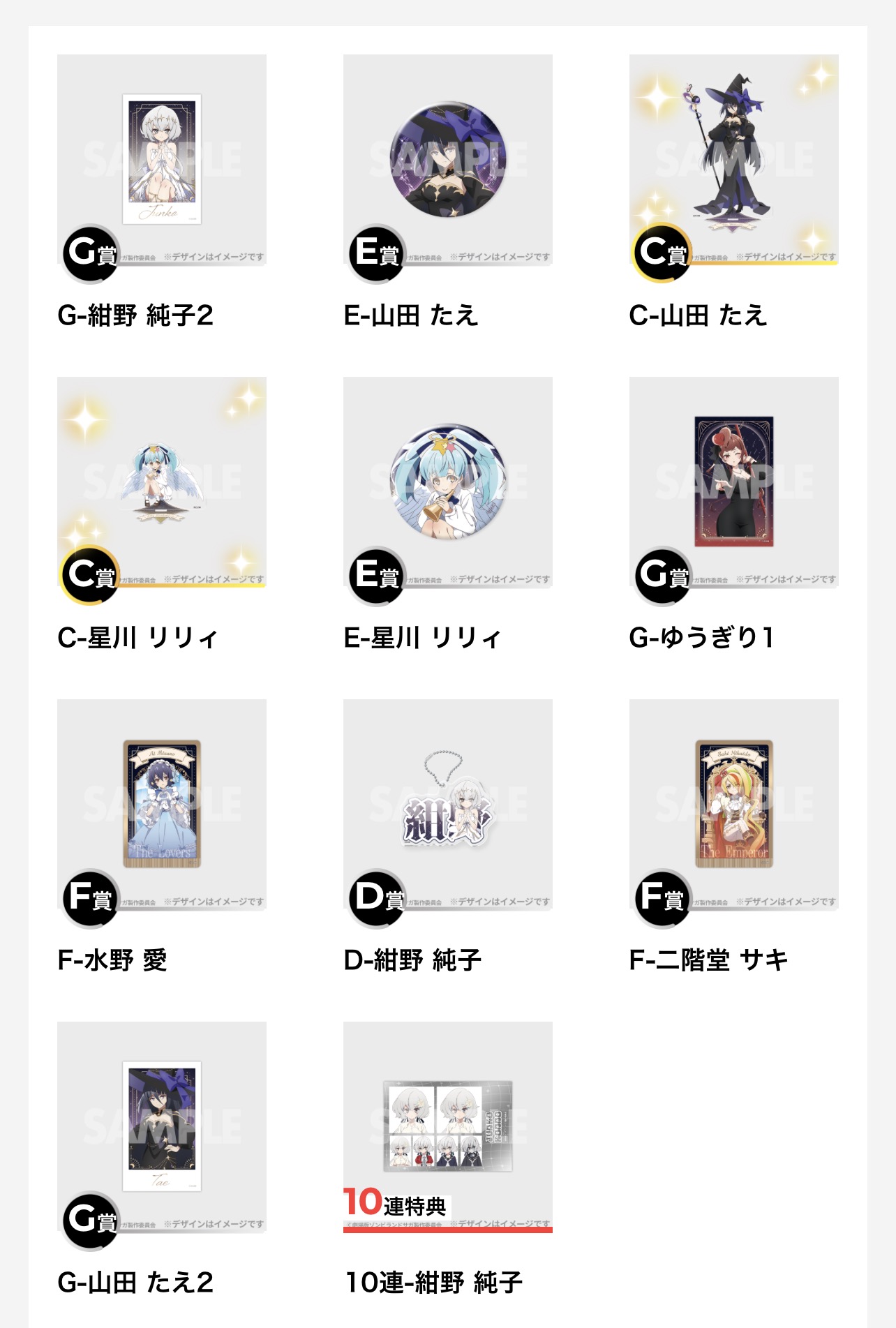View the E-山田 たえ badge prize
This screenshot has height=1328, width=896.
(x=447, y=160)
